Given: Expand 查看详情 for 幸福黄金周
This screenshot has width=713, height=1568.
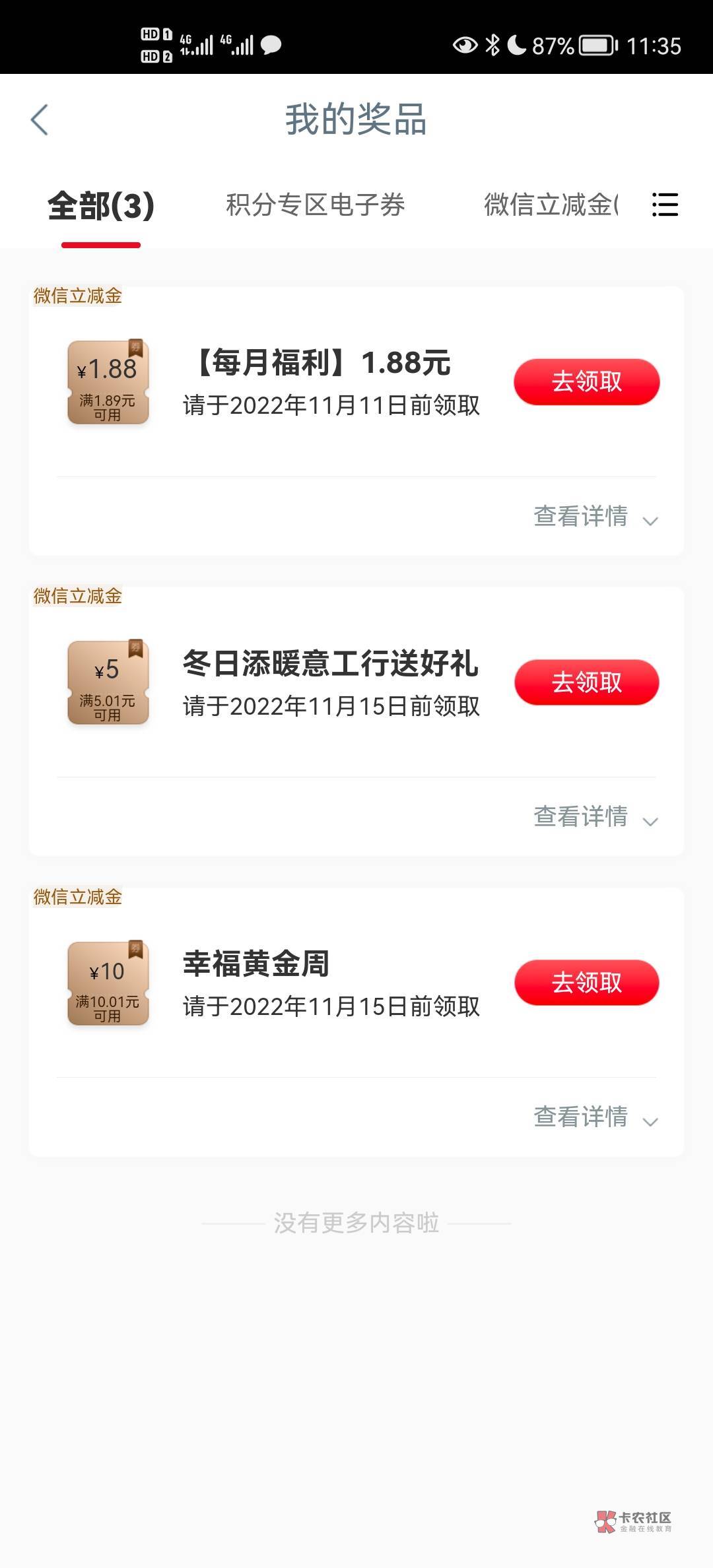Looking at the screenshot, I should 595,1117.
